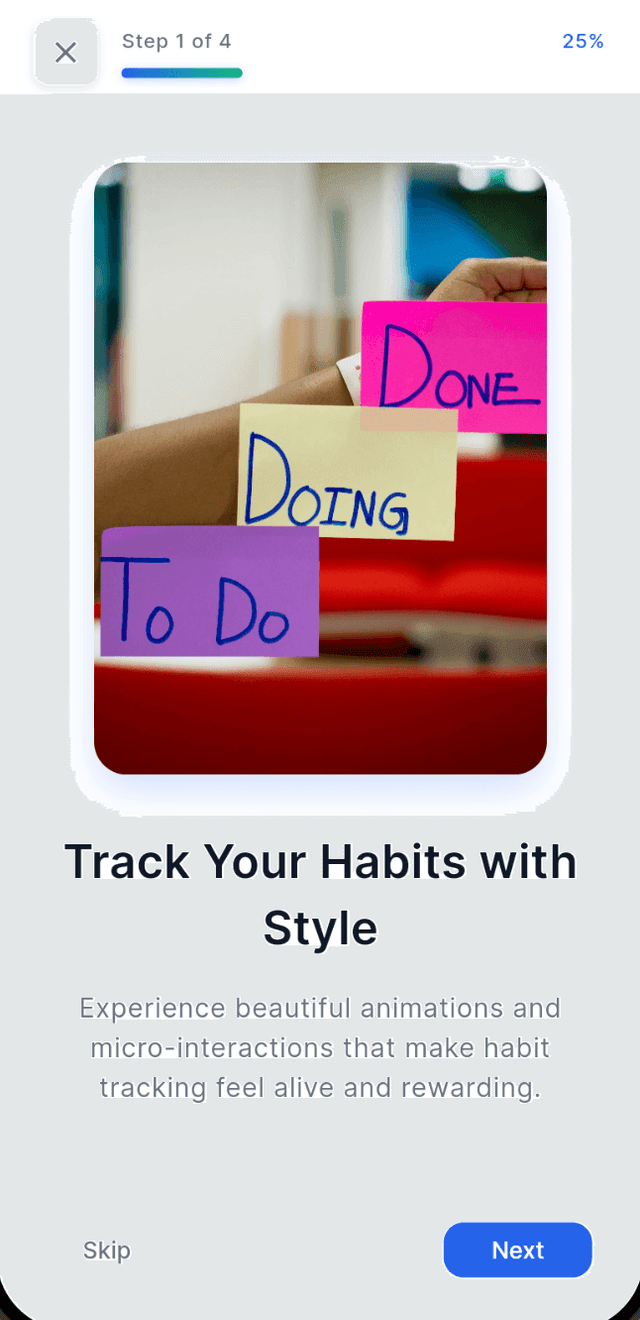Skip the onboarding walkthrough
This screenshot has width=640, height=1320.
[x=107, y=1250]
